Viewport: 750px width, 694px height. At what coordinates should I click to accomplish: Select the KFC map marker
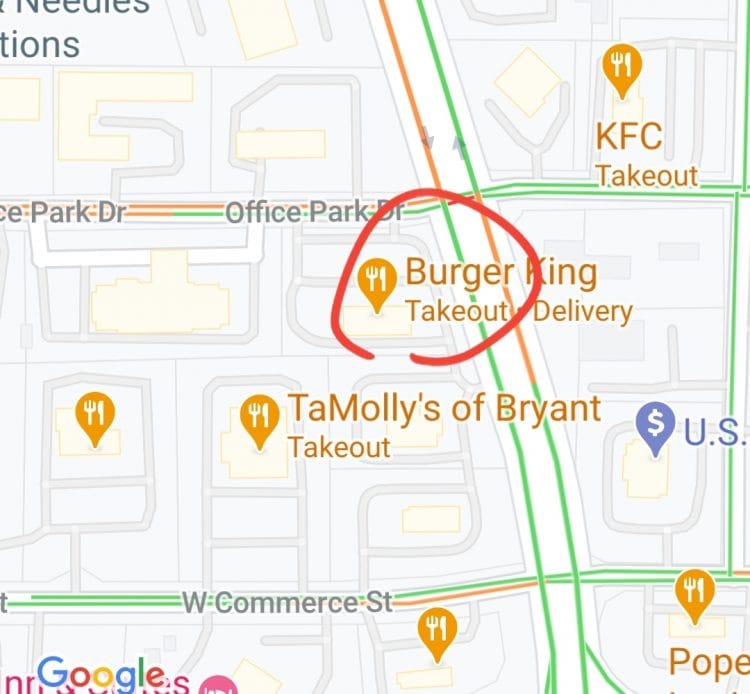click(621, 67)
